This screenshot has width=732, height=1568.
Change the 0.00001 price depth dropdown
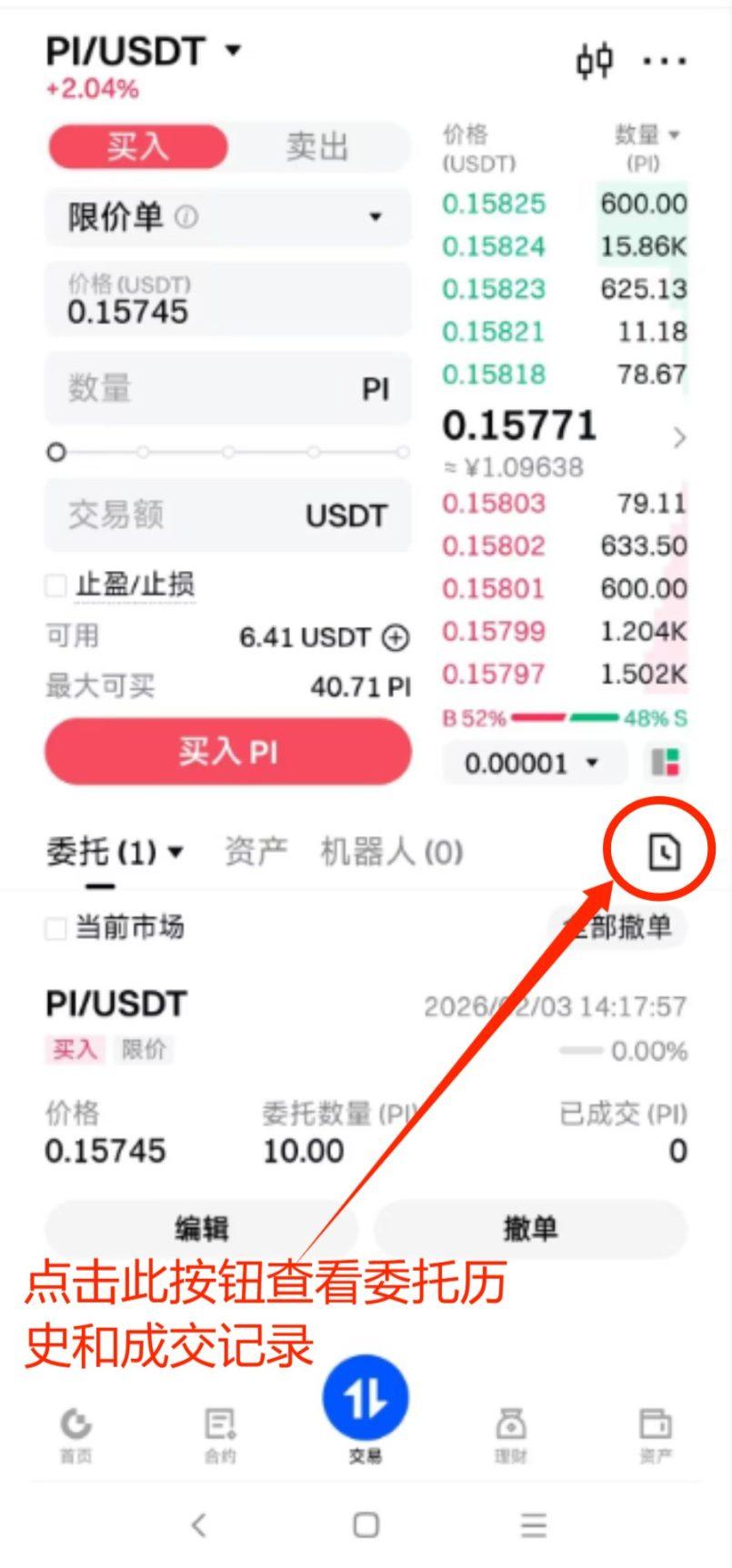[533, 763]
